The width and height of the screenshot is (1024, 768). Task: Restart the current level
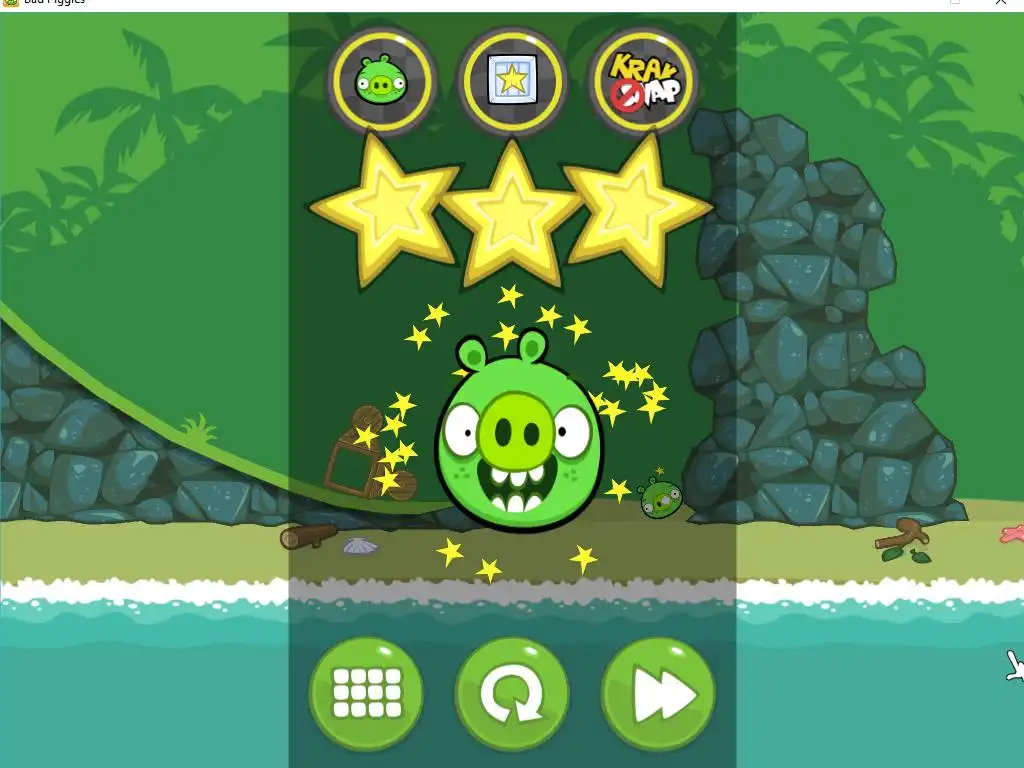point(512,693)
